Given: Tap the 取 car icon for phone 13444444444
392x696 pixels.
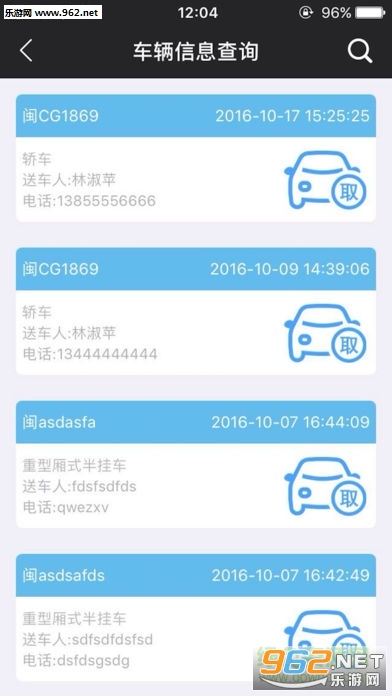Looking at the screenshot, I should point(325,333).
